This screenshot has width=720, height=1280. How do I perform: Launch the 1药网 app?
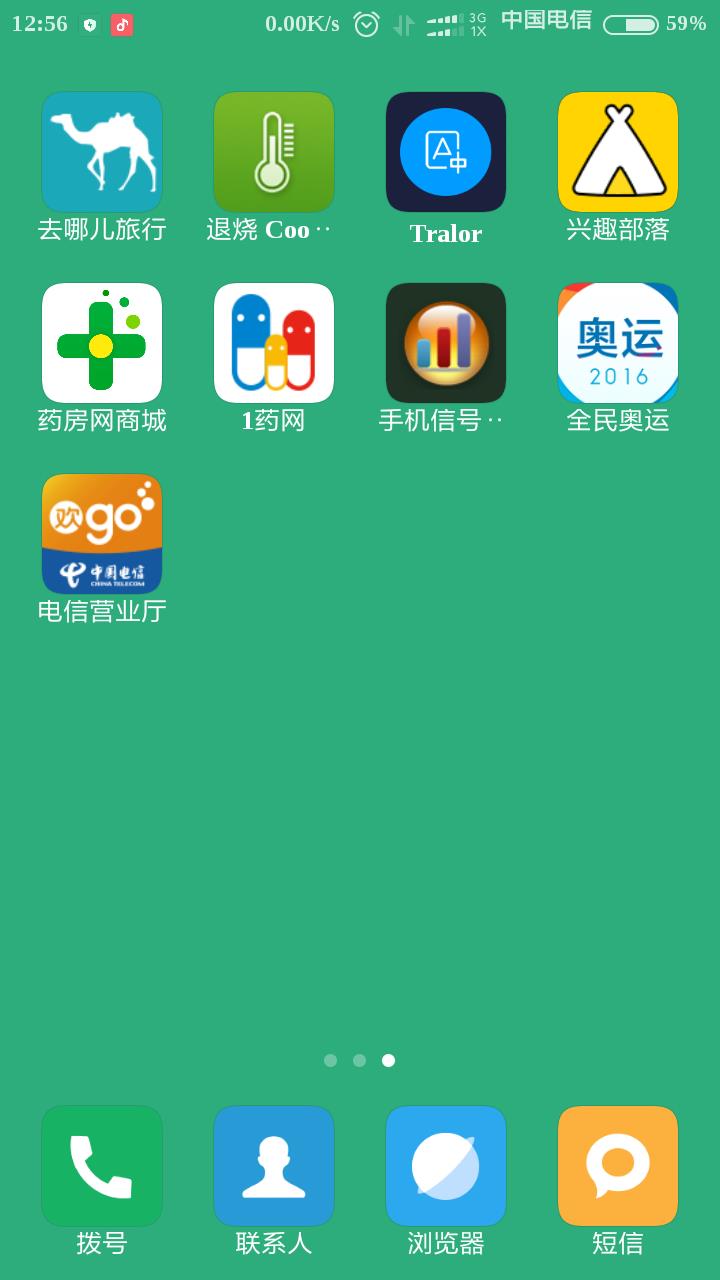[x=274, y=343]
